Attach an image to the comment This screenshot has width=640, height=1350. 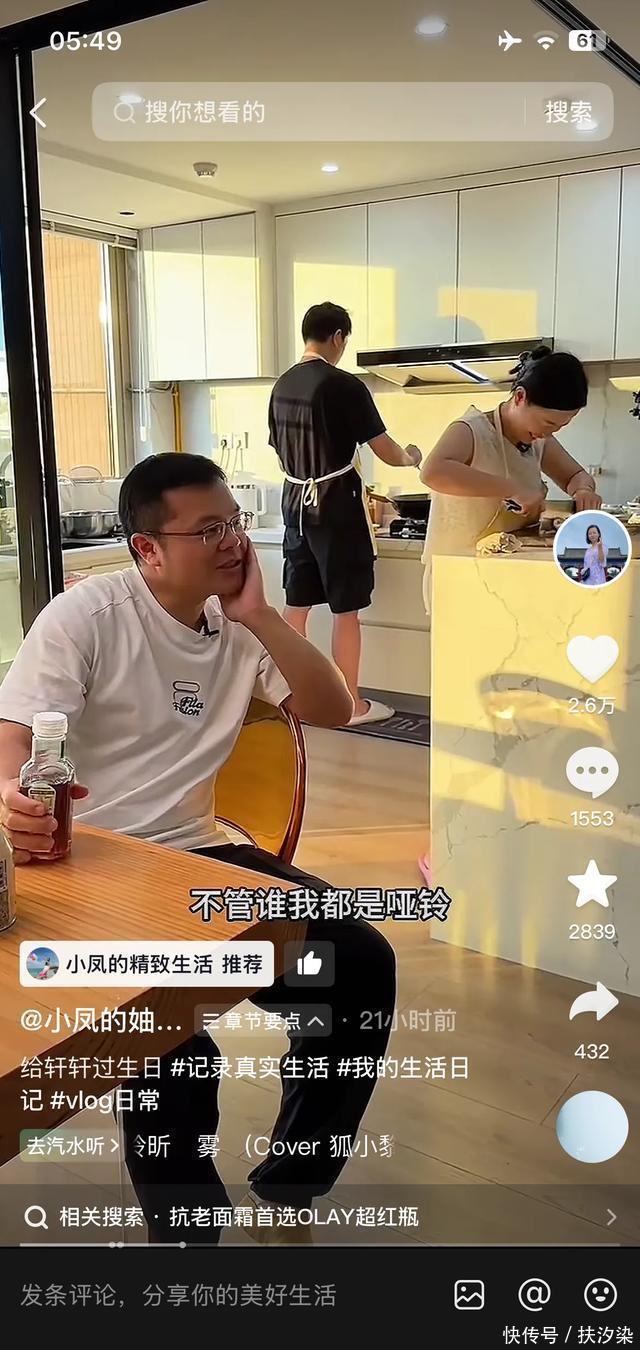click(469, 1295)
